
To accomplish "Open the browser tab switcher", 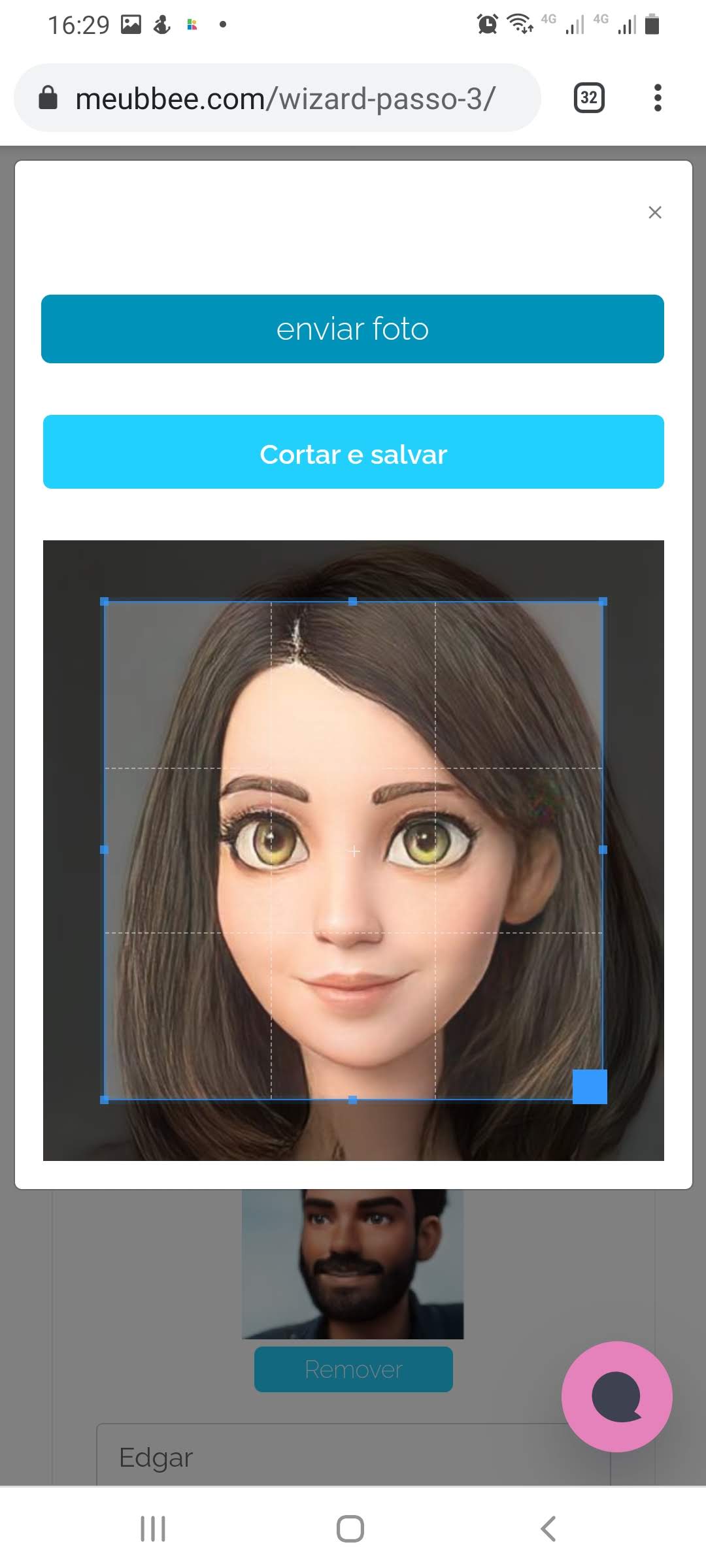I will [x=588, y=98].
